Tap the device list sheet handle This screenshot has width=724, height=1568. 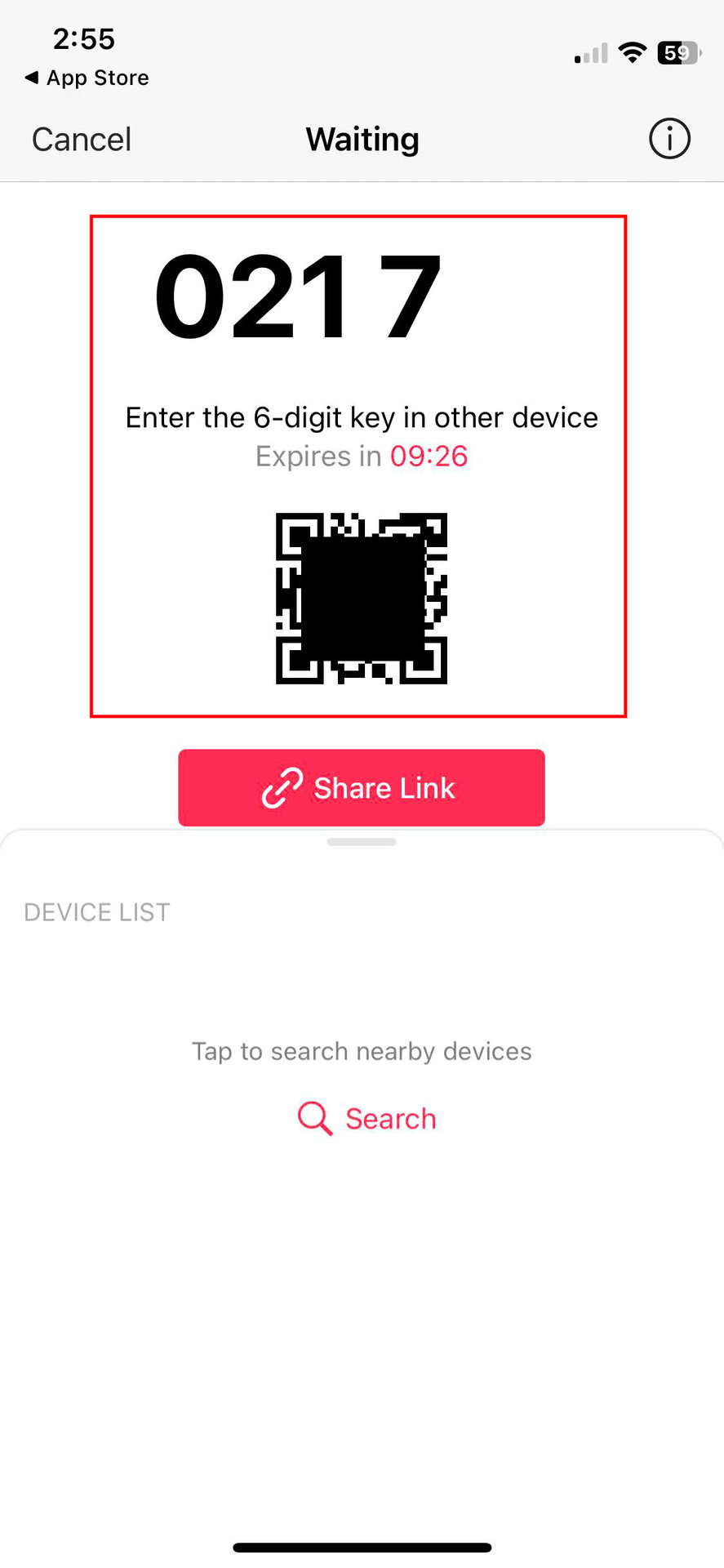point(362,842)
